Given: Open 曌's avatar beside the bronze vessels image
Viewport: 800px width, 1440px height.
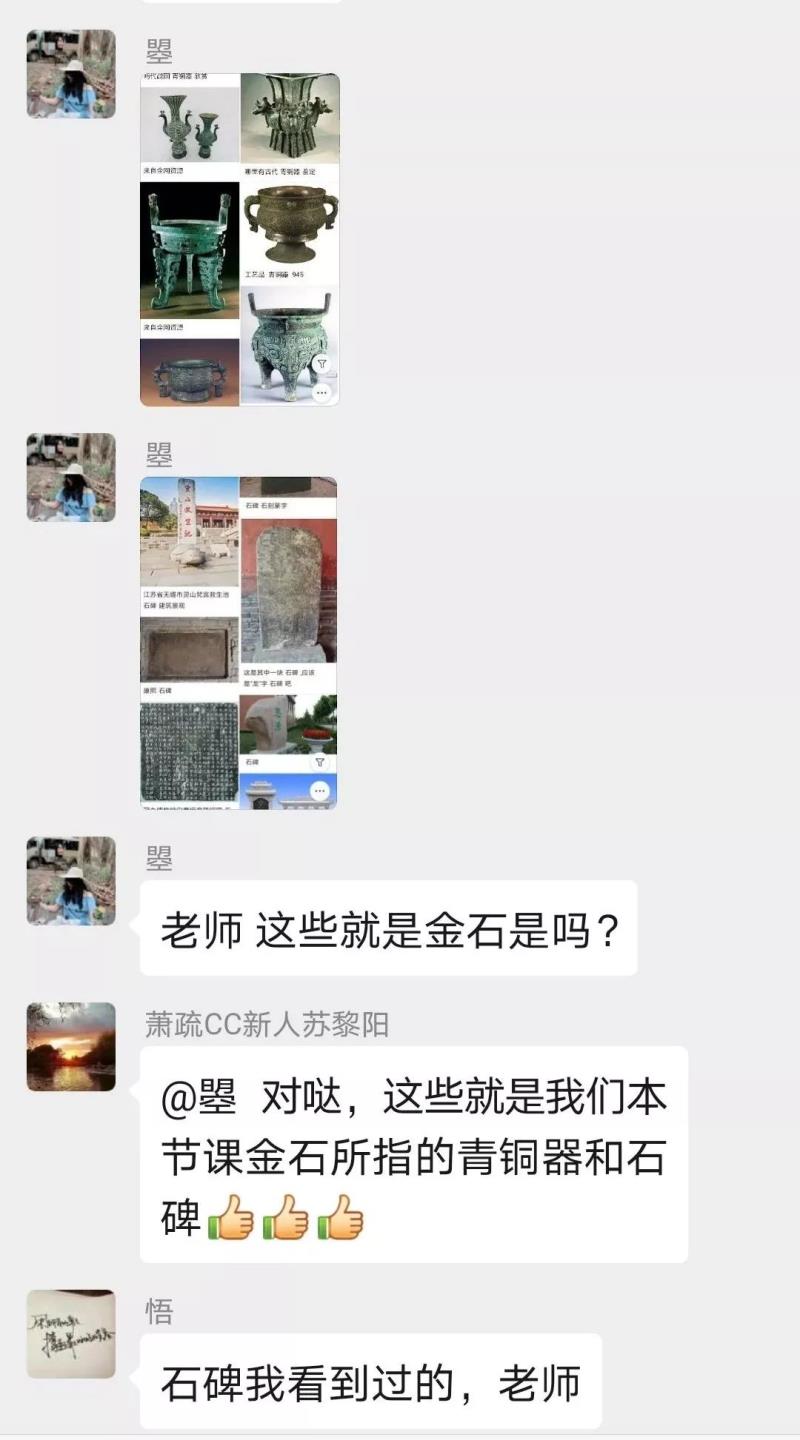Looking at the screenshot, I should (71, 74).
